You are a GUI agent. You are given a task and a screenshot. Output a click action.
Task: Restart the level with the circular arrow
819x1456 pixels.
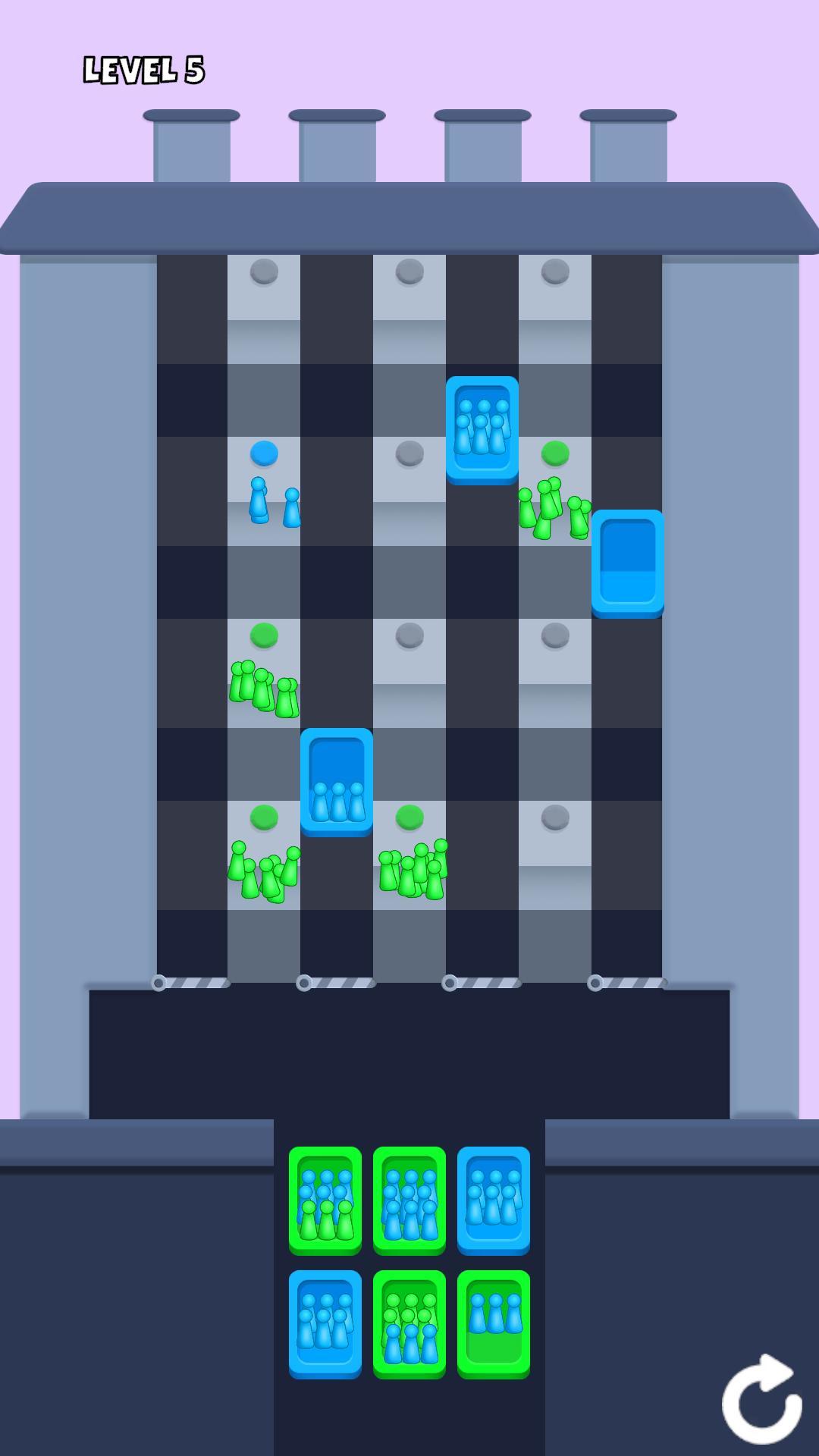pos(761,1401)
